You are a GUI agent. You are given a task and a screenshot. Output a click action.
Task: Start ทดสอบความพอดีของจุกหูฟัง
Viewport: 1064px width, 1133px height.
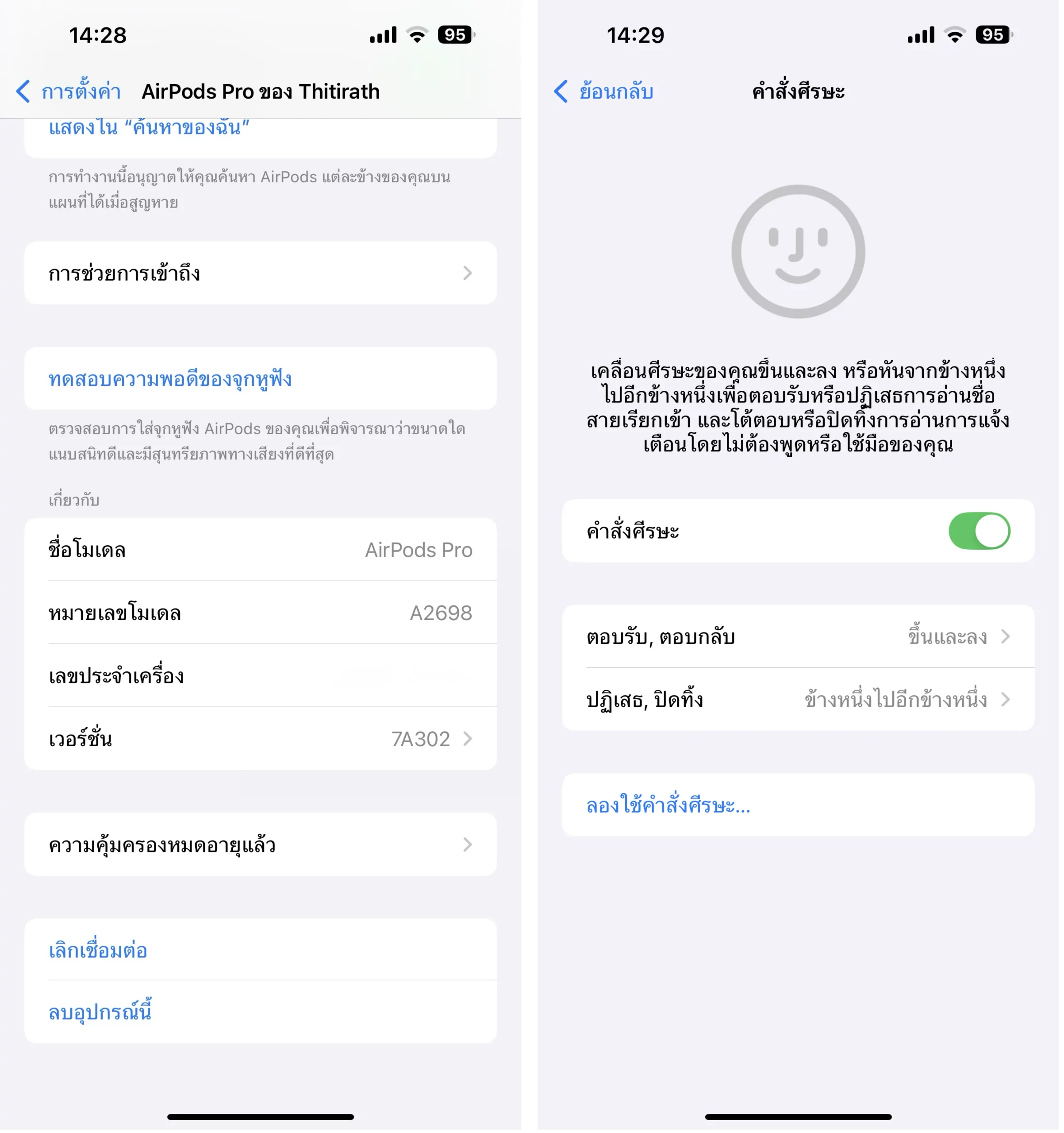(170, 380)
